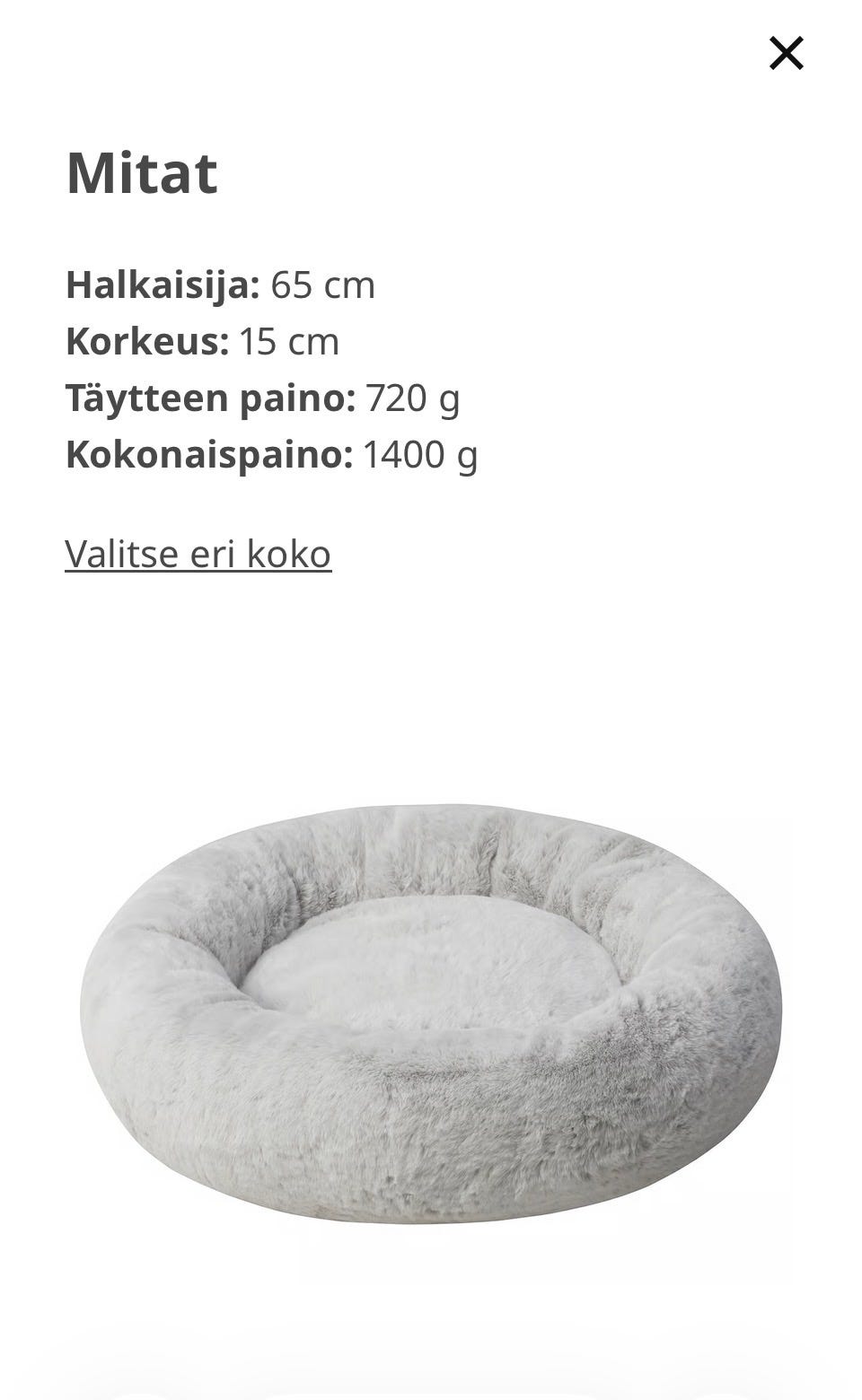The image size is (862, 1400).
Task: Click the filling weight '720 g' value
Action: click(x=411, y=398)
